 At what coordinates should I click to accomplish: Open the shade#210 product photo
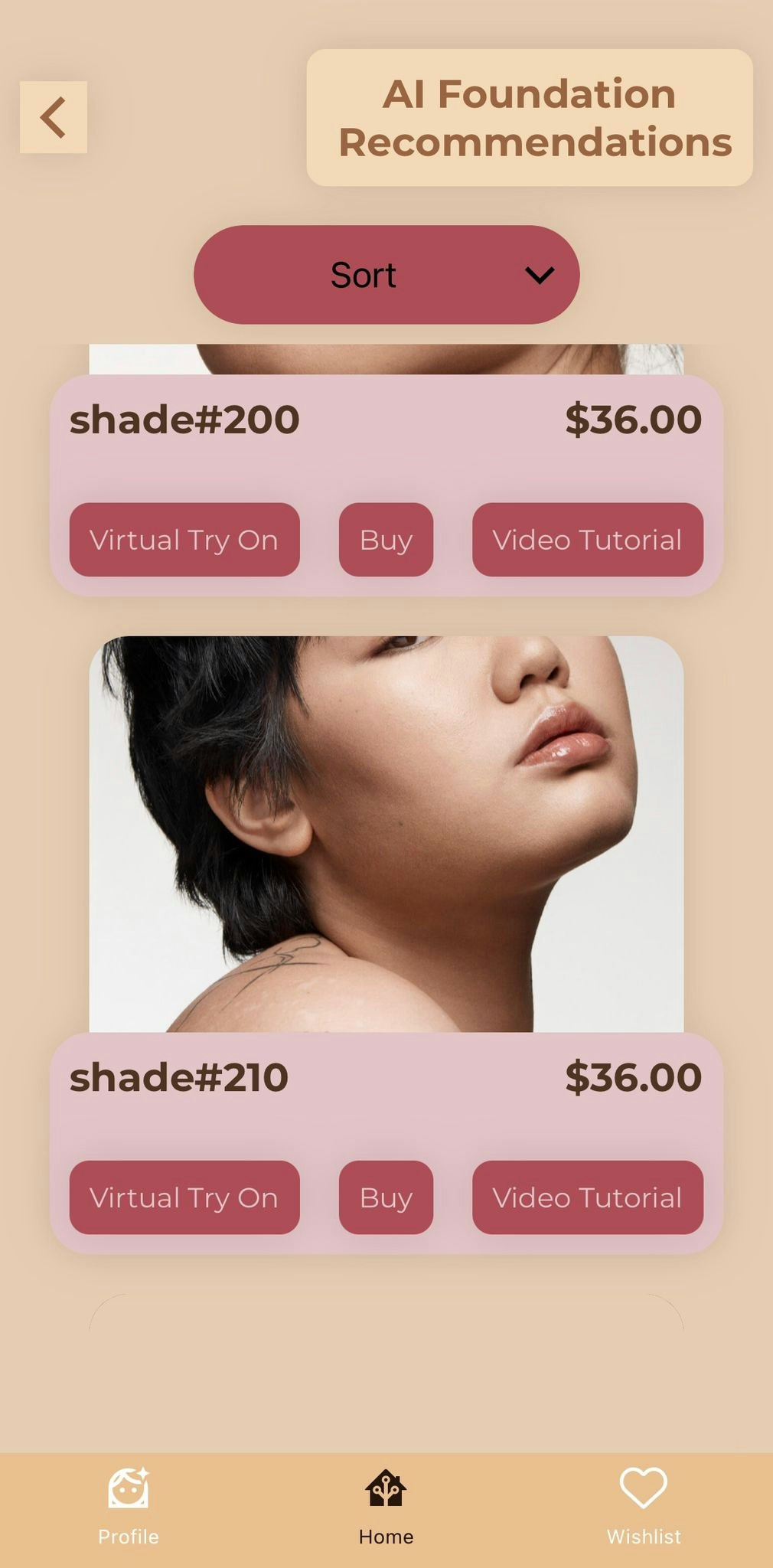[386, 835]
